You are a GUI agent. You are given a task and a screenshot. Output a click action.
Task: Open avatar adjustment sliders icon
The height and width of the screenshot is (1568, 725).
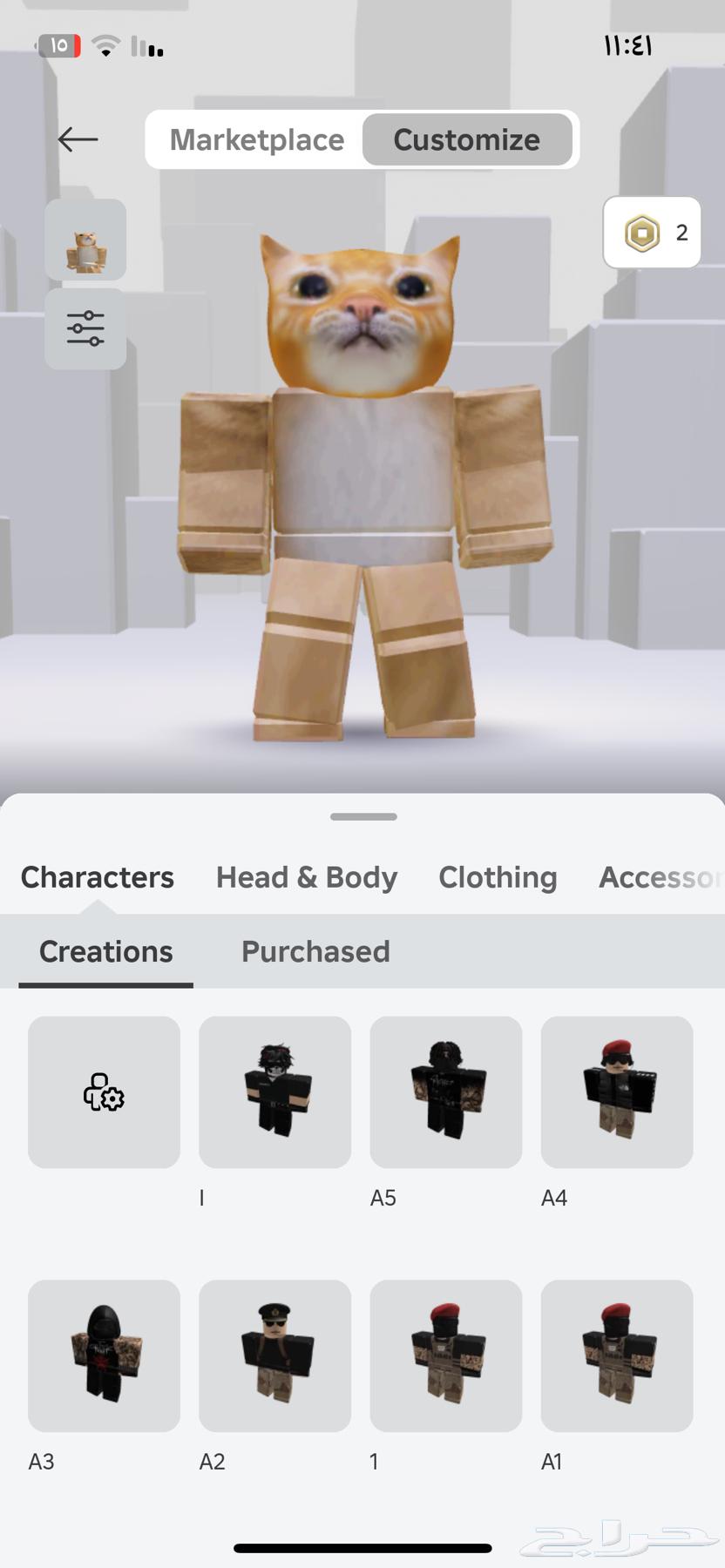(85, 329)
